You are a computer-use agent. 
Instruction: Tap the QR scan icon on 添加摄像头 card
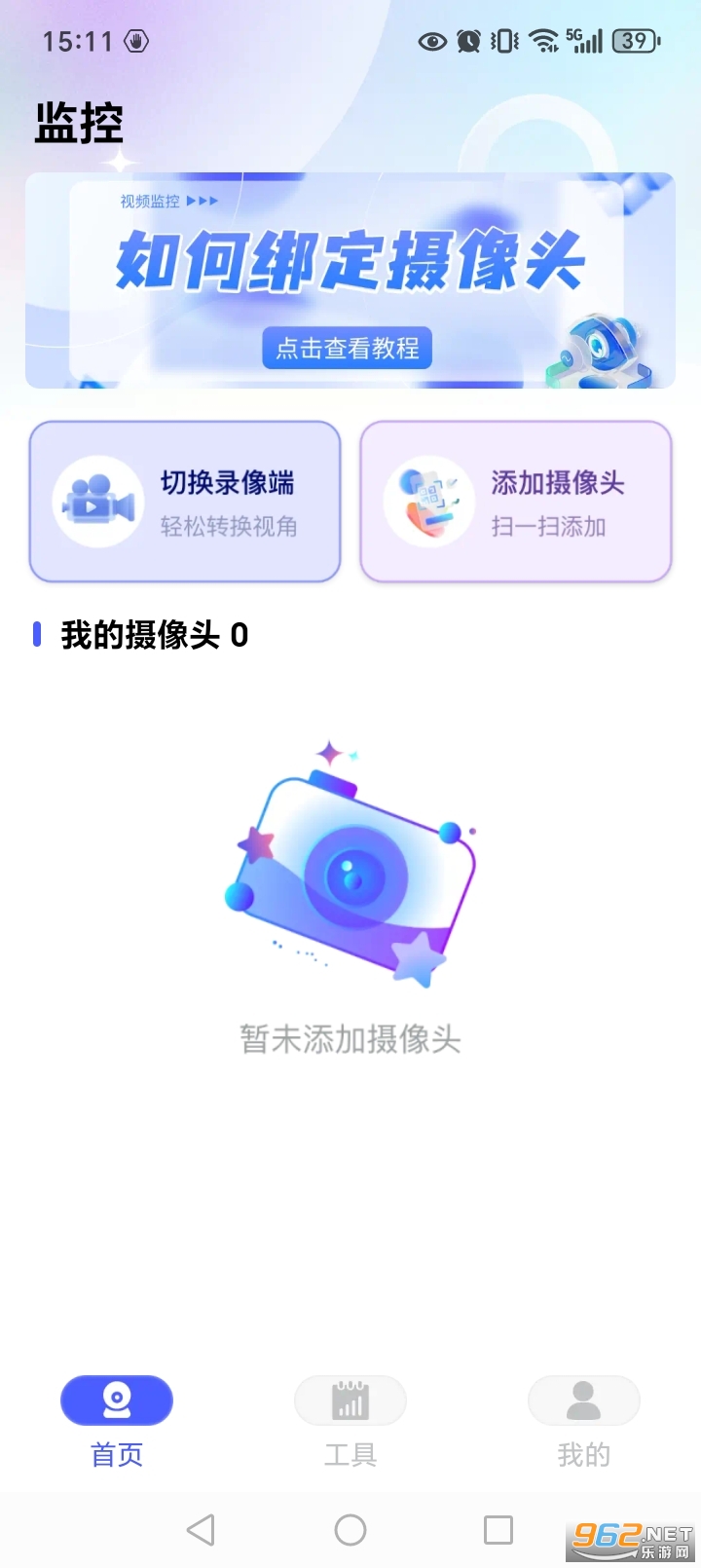[428, 502]
